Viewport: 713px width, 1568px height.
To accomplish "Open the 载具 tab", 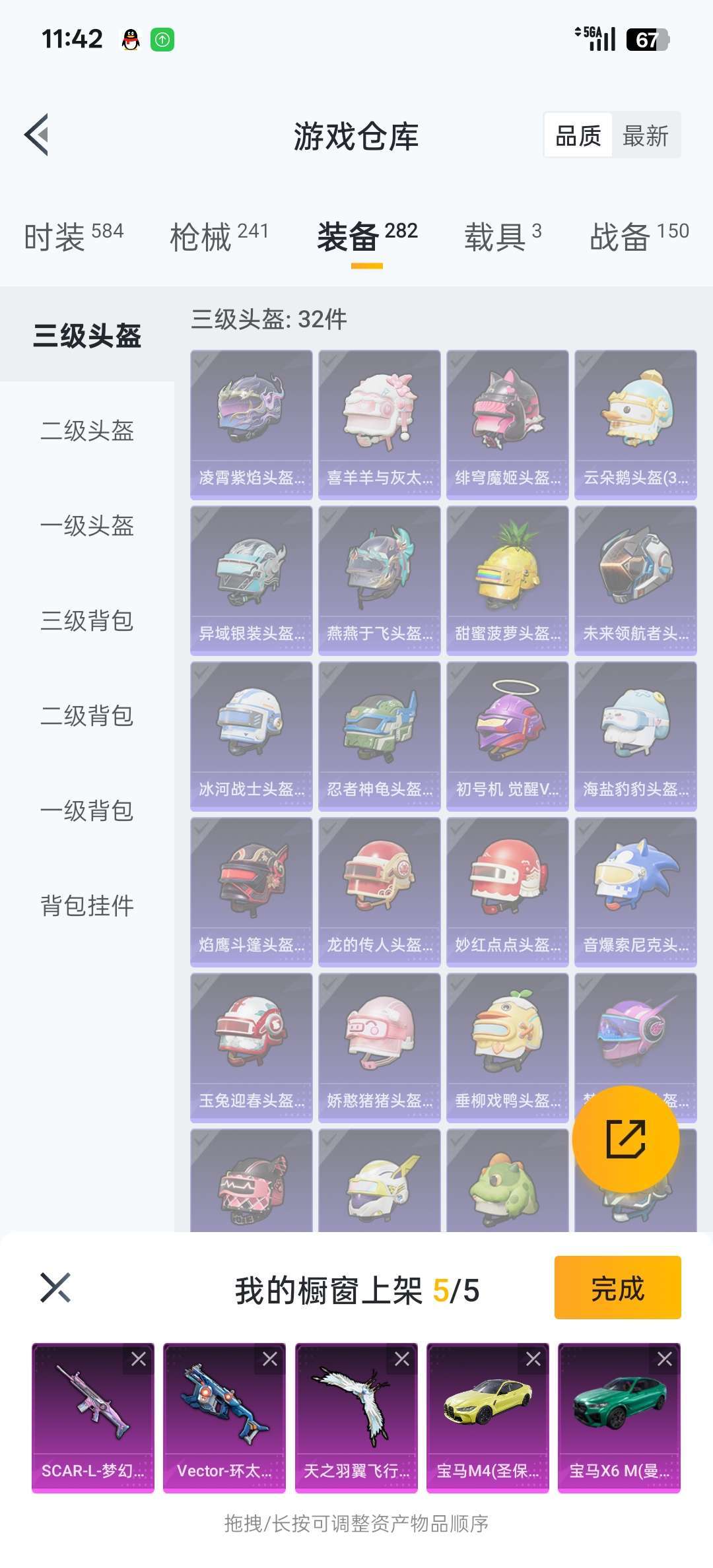I will pos(502,236).
